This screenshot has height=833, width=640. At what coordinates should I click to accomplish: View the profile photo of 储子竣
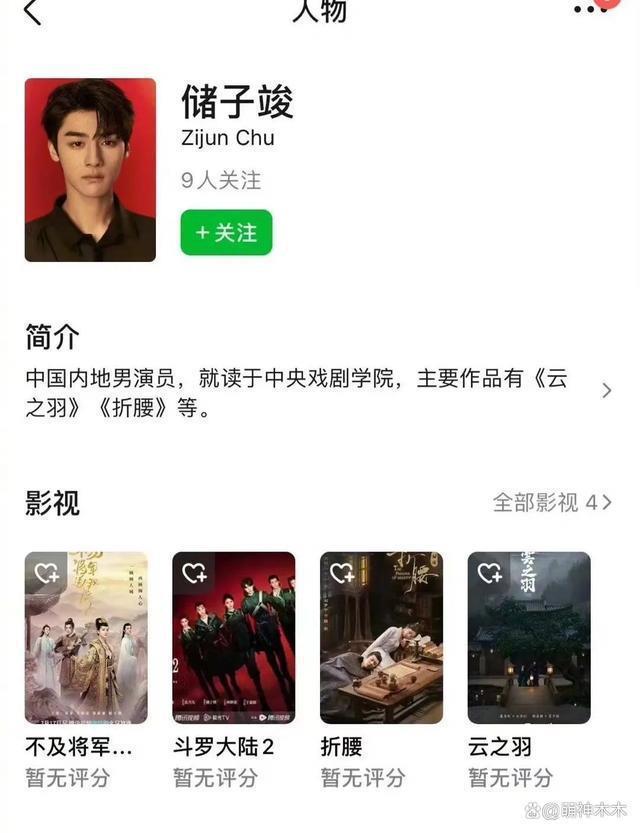click(x=90, y=170)
